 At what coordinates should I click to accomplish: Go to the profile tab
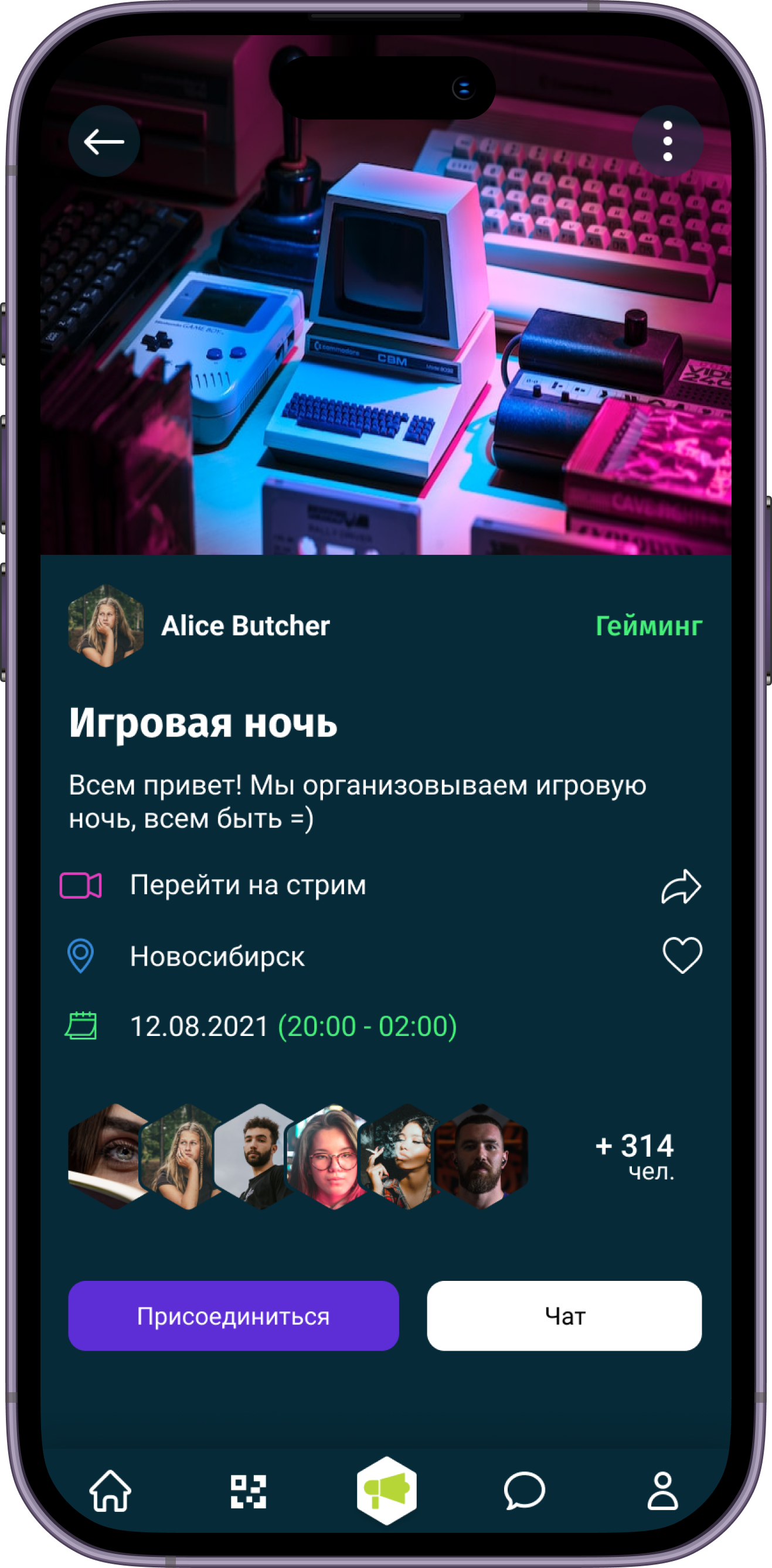pyautogui.click(x=662, y=1491)
